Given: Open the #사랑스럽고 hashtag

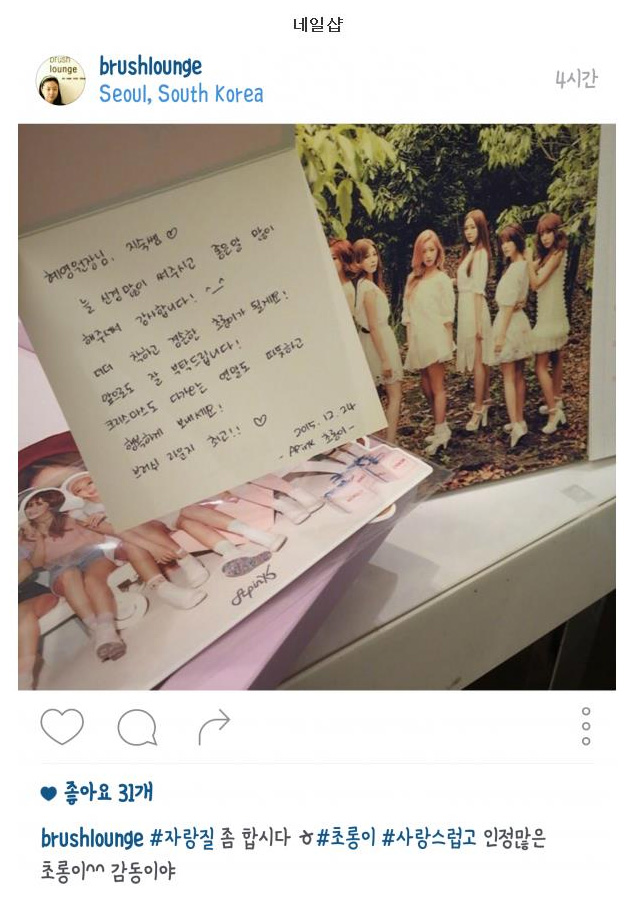Looking at the screenshot, I should [x=429, y=840].
